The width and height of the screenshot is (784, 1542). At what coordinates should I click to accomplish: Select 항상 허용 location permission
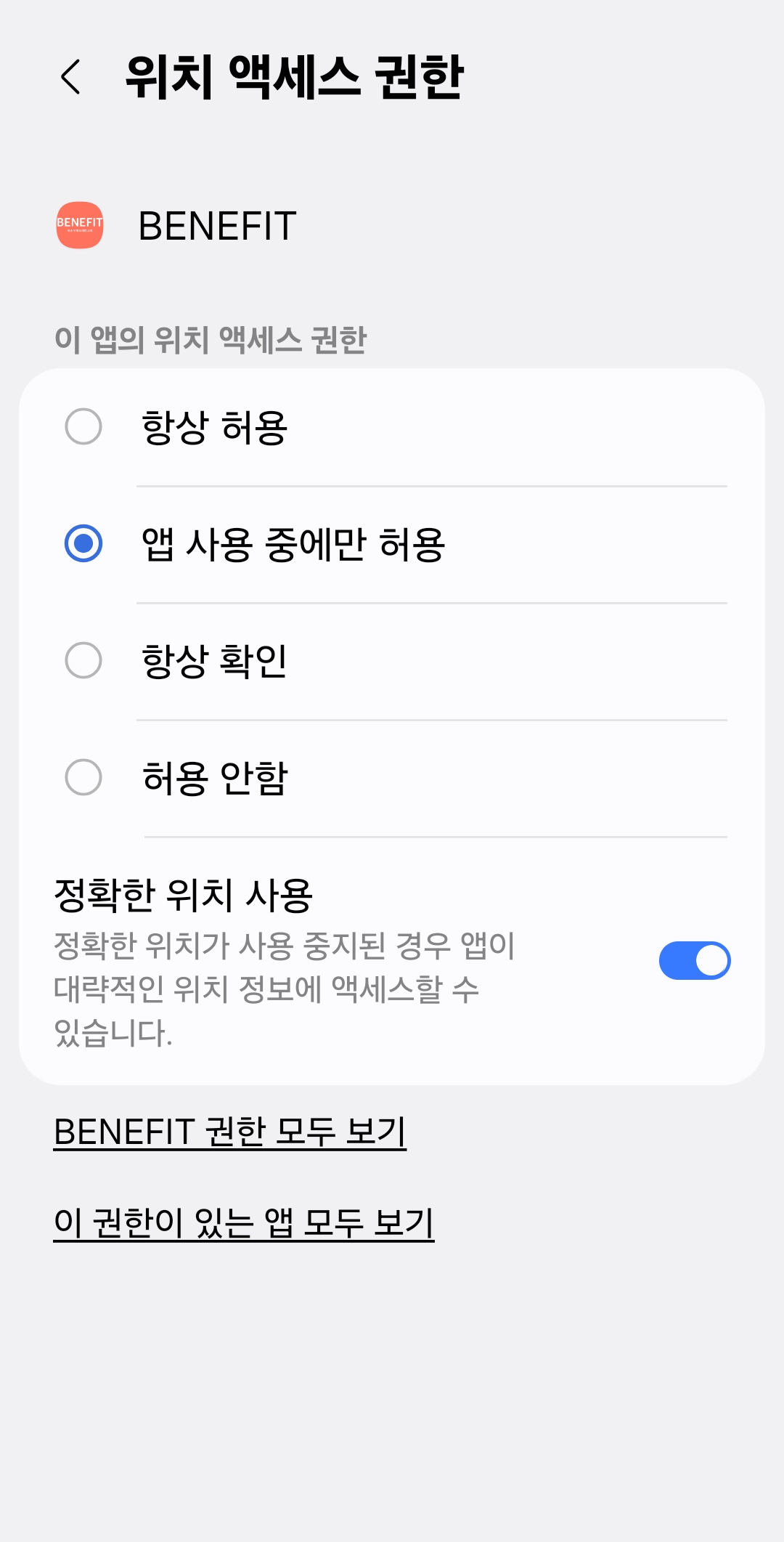(85, 428)
